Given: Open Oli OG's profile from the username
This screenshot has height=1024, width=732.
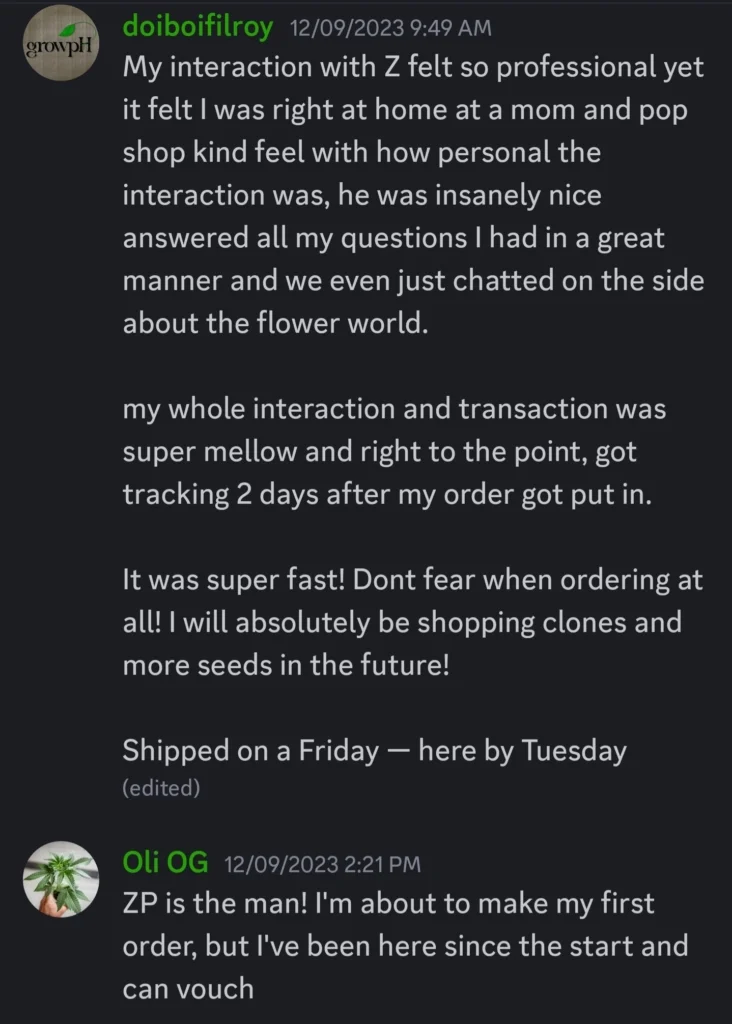Looking at the screenshot, I should [164, 861].
